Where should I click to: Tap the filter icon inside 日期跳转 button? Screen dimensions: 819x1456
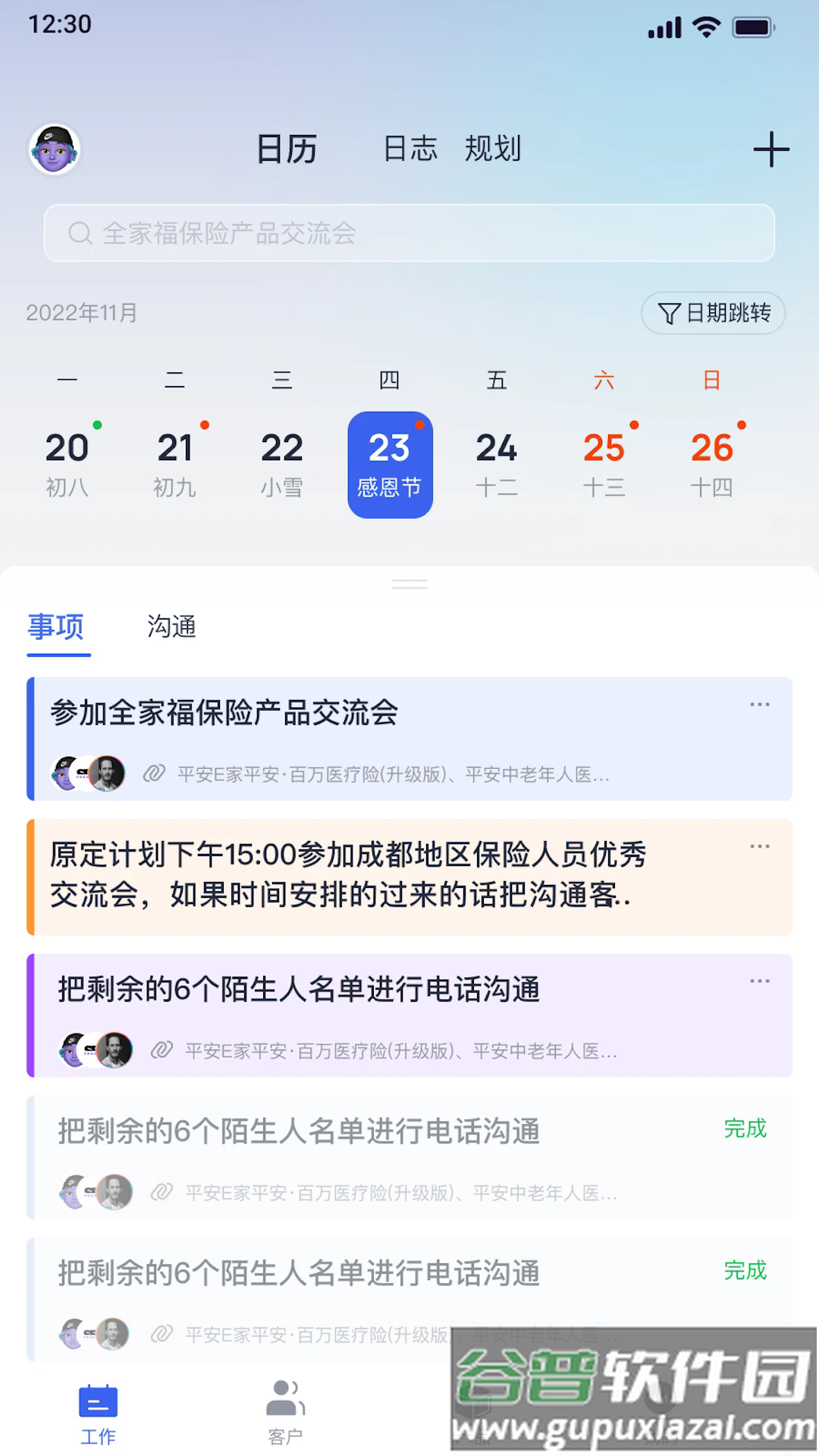click(x=667, y=312)
